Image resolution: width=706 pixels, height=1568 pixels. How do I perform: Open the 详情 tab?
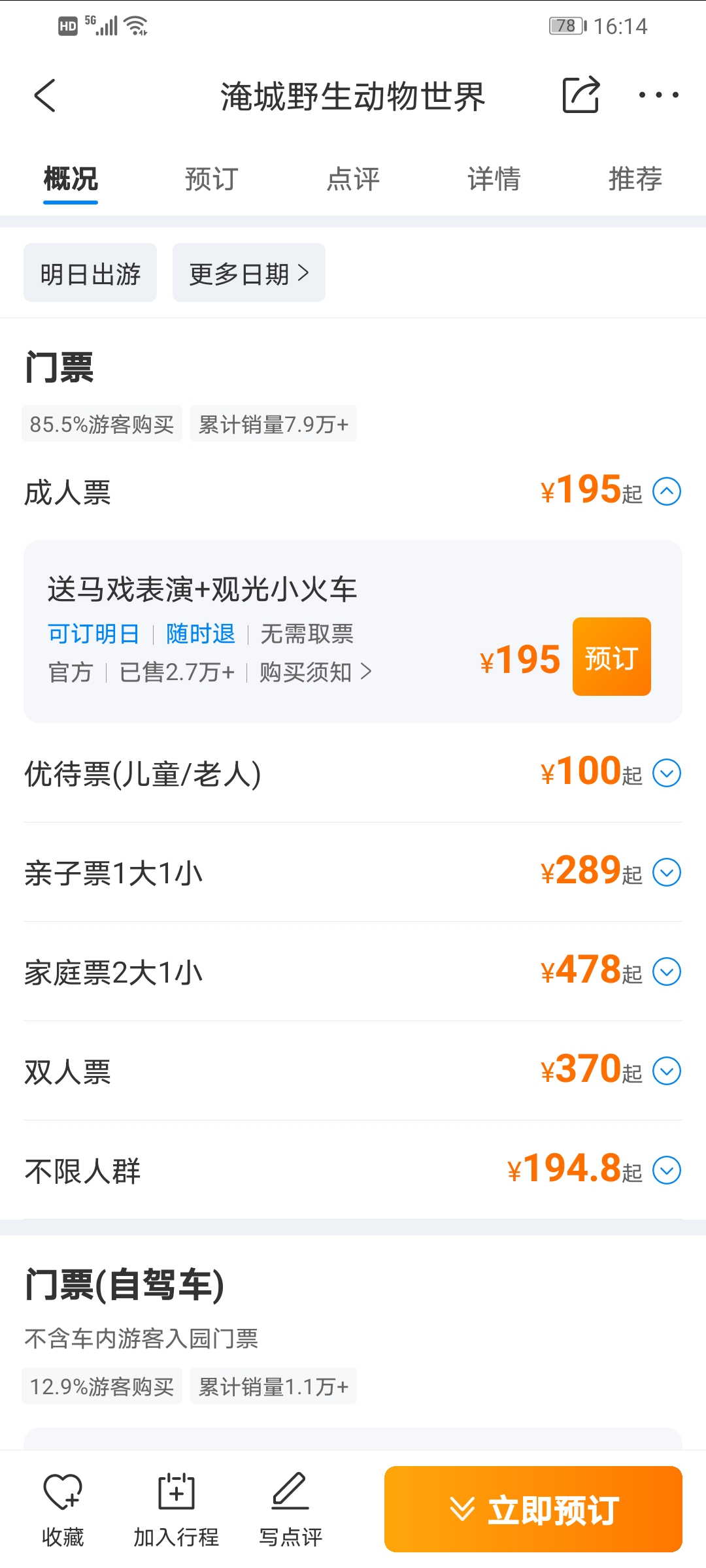pos(494,179)
